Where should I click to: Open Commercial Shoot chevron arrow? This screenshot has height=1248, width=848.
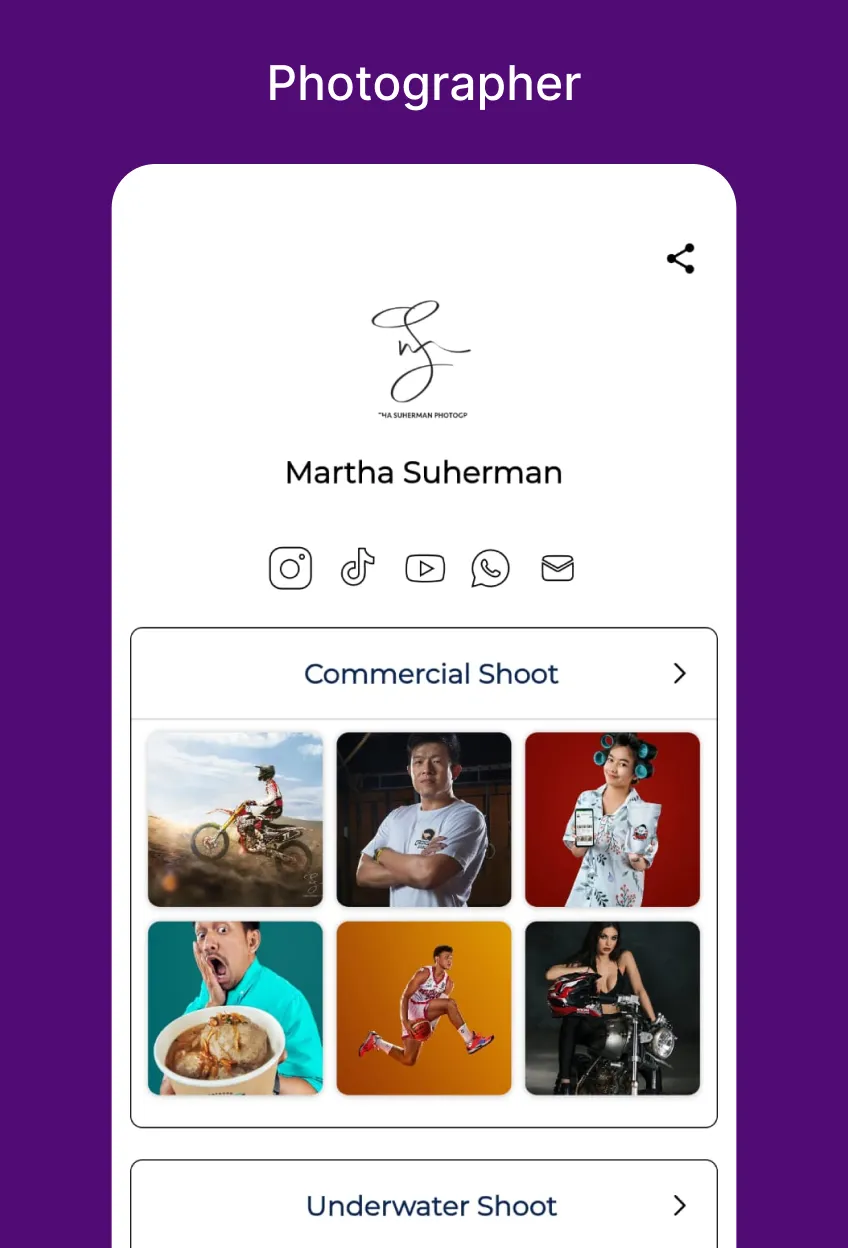click(680, 674)
